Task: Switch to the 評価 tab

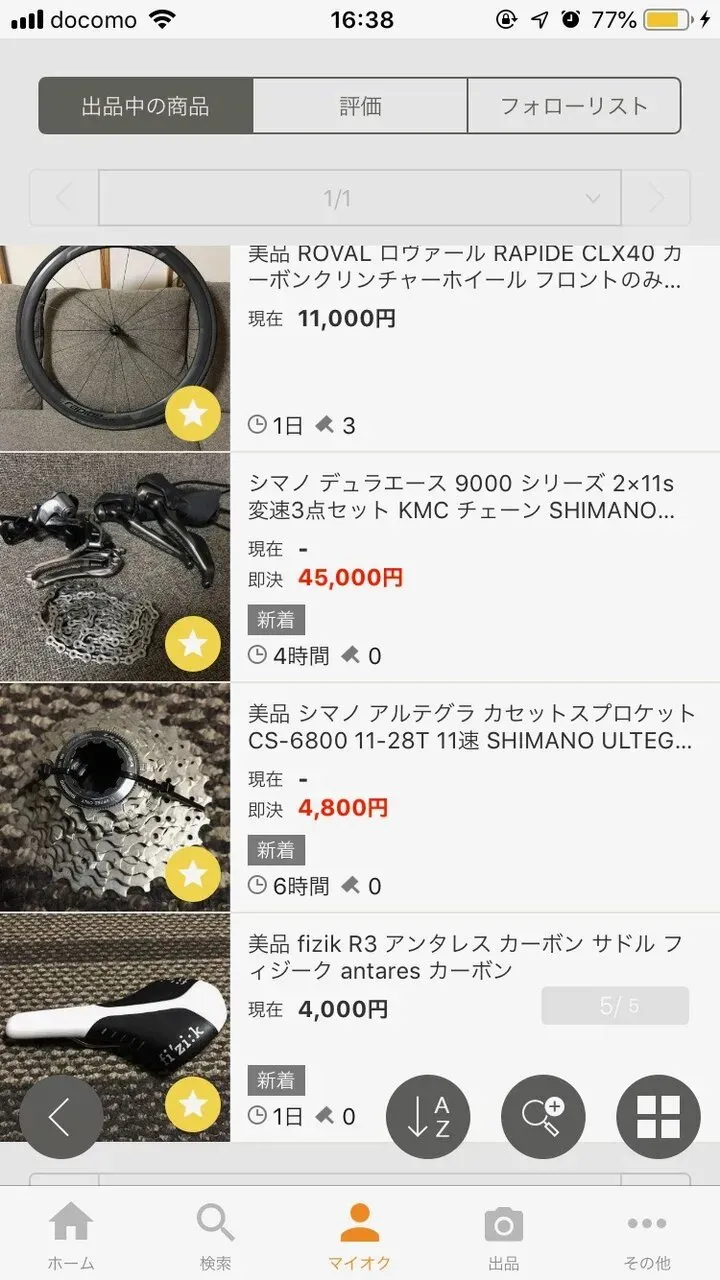Action: (x=360, y=105)
